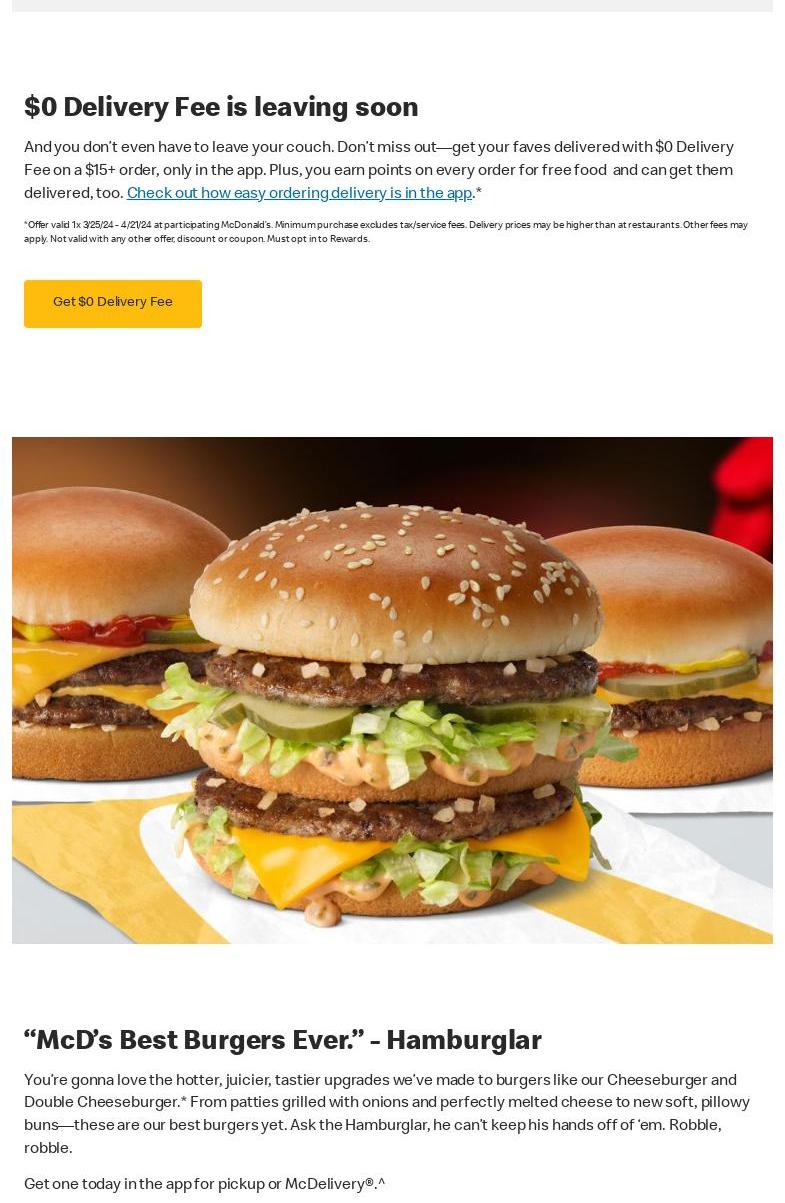Screen dimensions: 785x1203
Task: Open the burgers promo image
Action: coord(392,690)
